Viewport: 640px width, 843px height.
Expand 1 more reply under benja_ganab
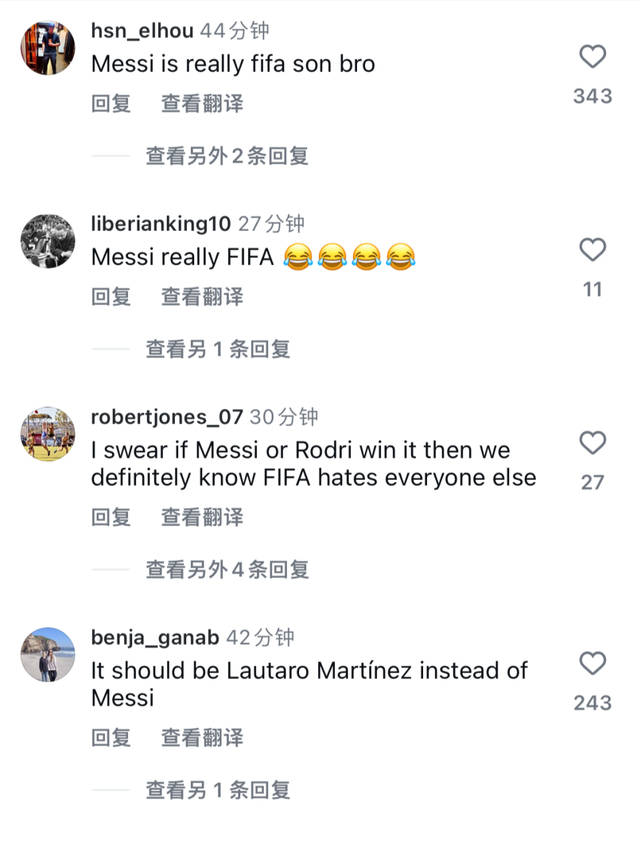pyautogui.click(x=217, y=789)
